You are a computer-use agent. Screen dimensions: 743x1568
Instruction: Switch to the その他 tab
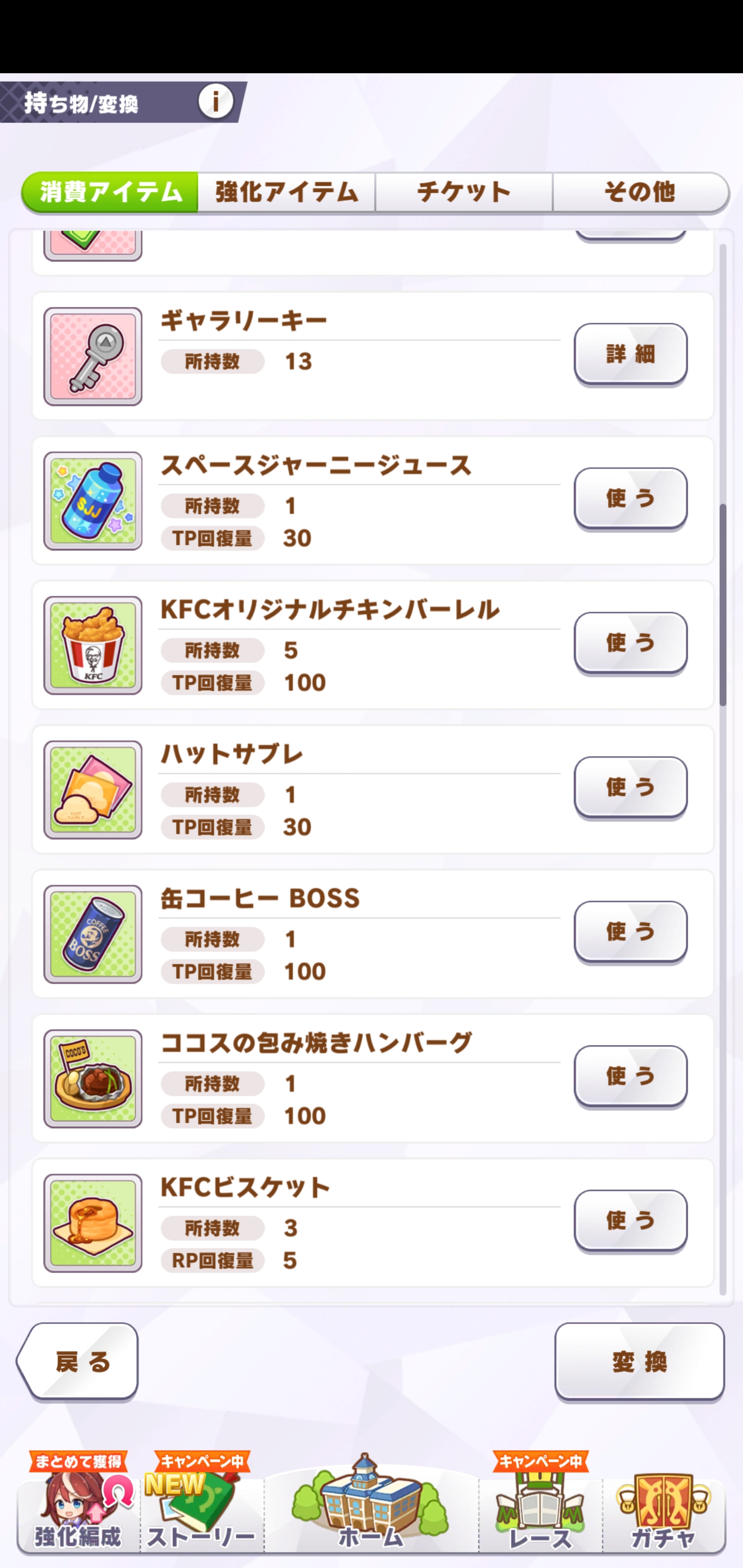pyautogui.click(x=639, y=192)
